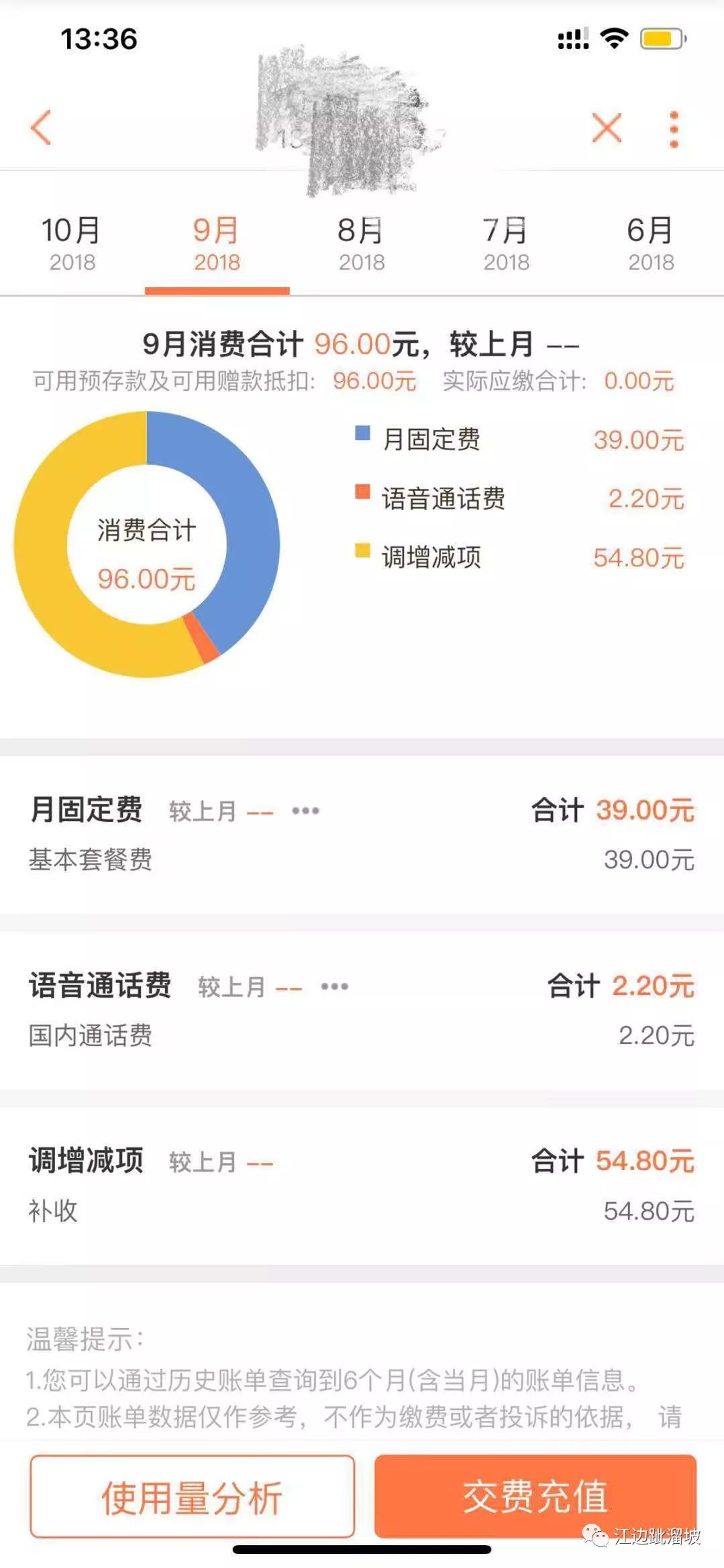Viewport: 724px width, 1568px height.
Task: Expand details dots beside 月固定费
Action: 305,811
